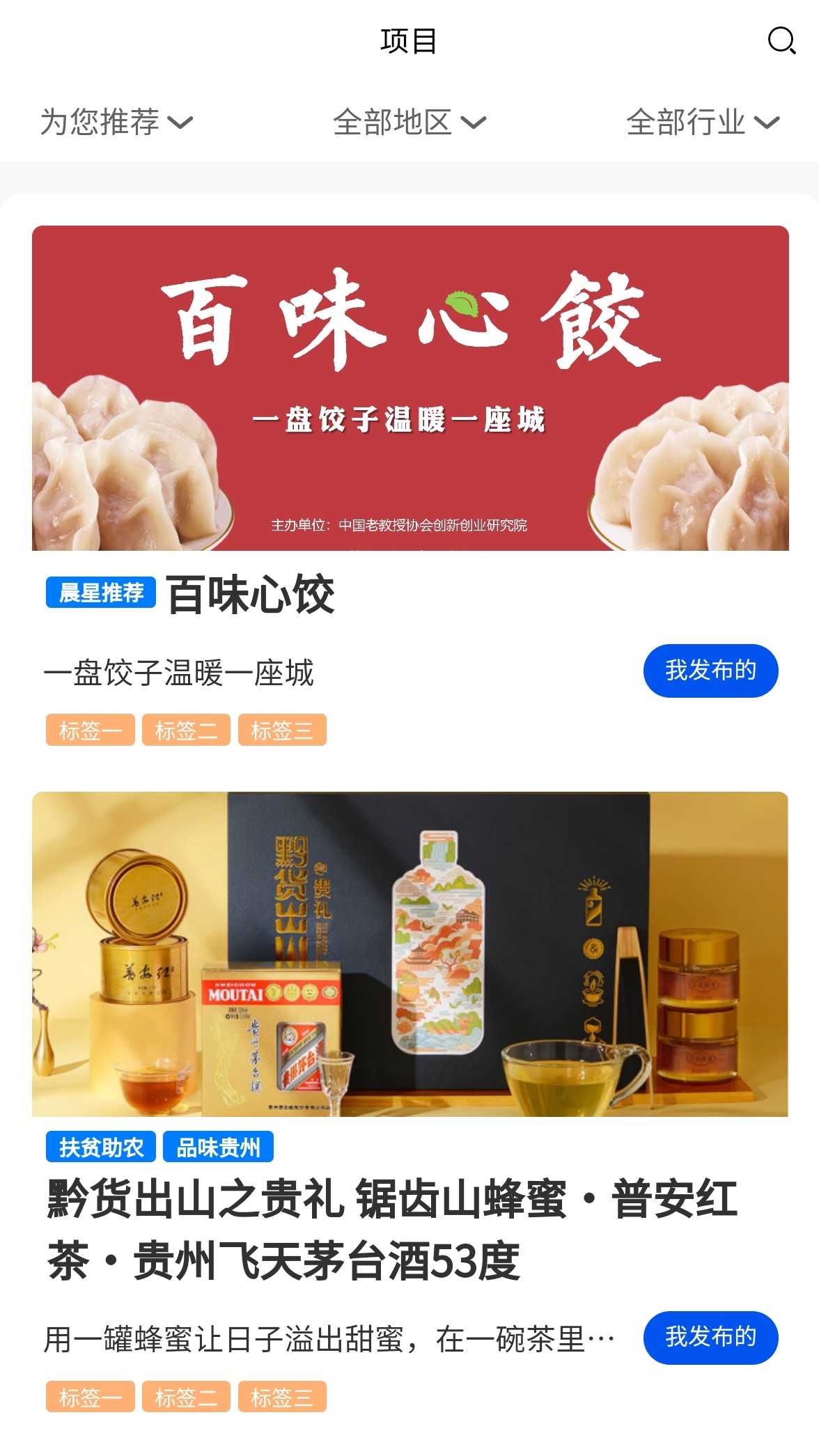Expand the 全部地区 region filter
819x1456 pixels.
click(409, 123)
